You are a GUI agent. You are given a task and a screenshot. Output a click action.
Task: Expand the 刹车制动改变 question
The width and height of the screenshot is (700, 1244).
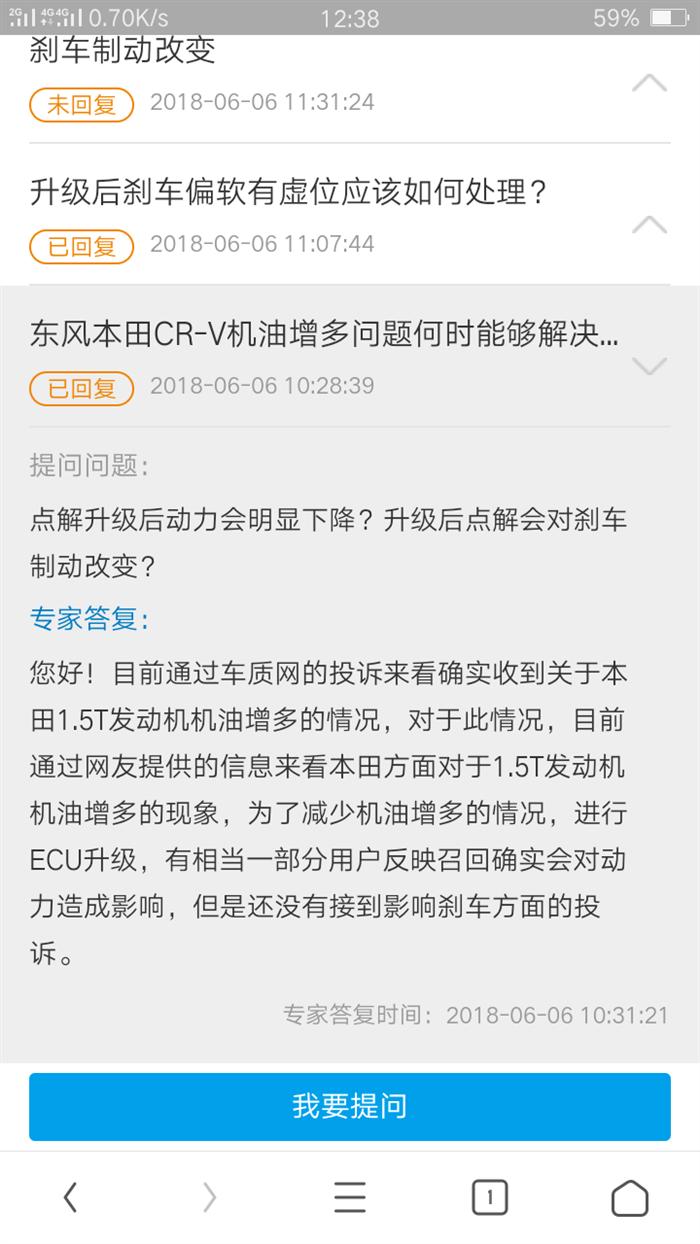pos(649,83)
